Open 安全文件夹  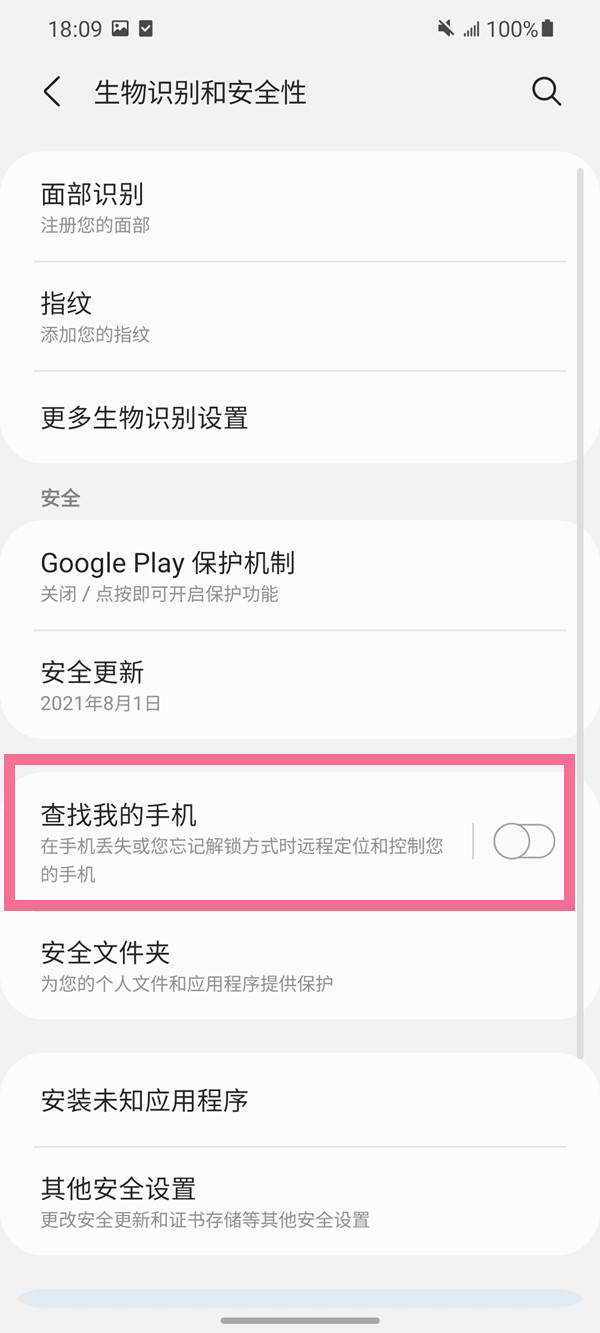tap(290, 965)
